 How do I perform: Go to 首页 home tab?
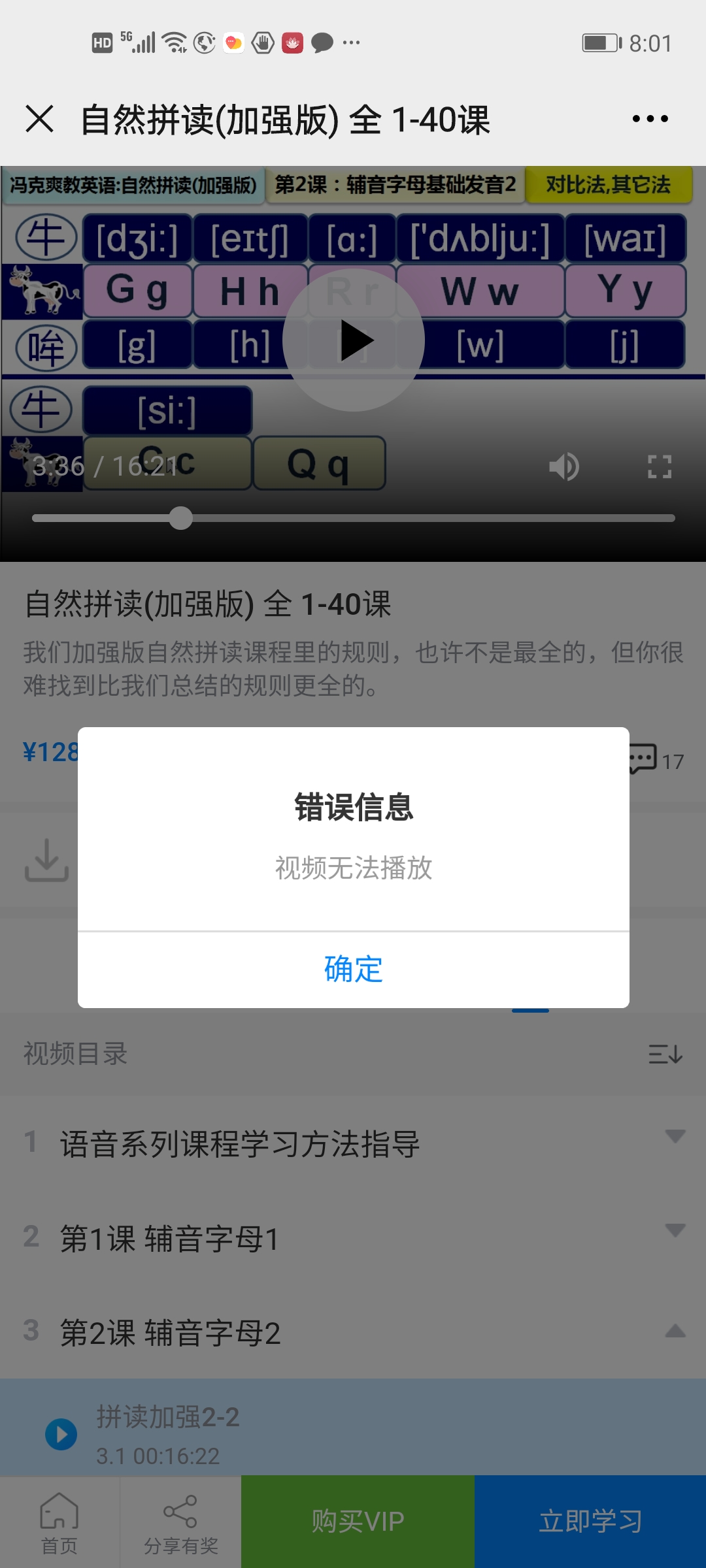tap(59, 1522)
